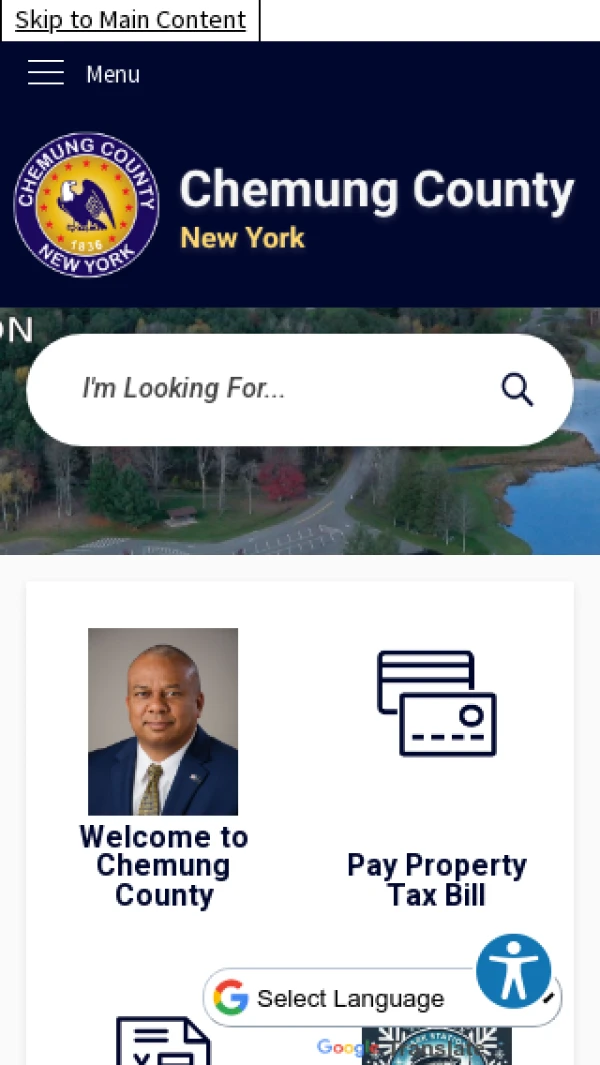Go to the Chemung County homepage logo
Image resolution: width=600 pixels, height=1065 pixels.
[x=86, y=205]
